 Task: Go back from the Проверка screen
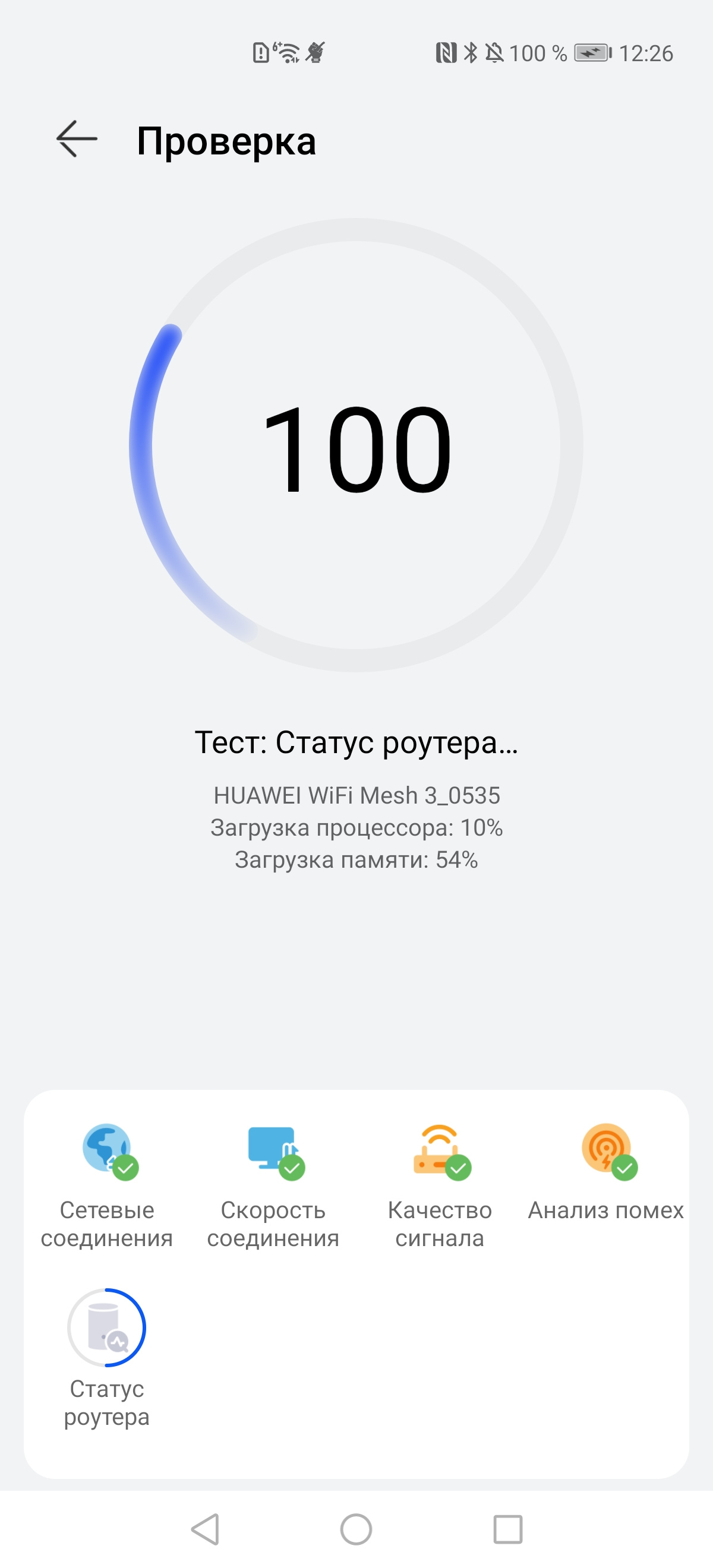tap(77, 140)
